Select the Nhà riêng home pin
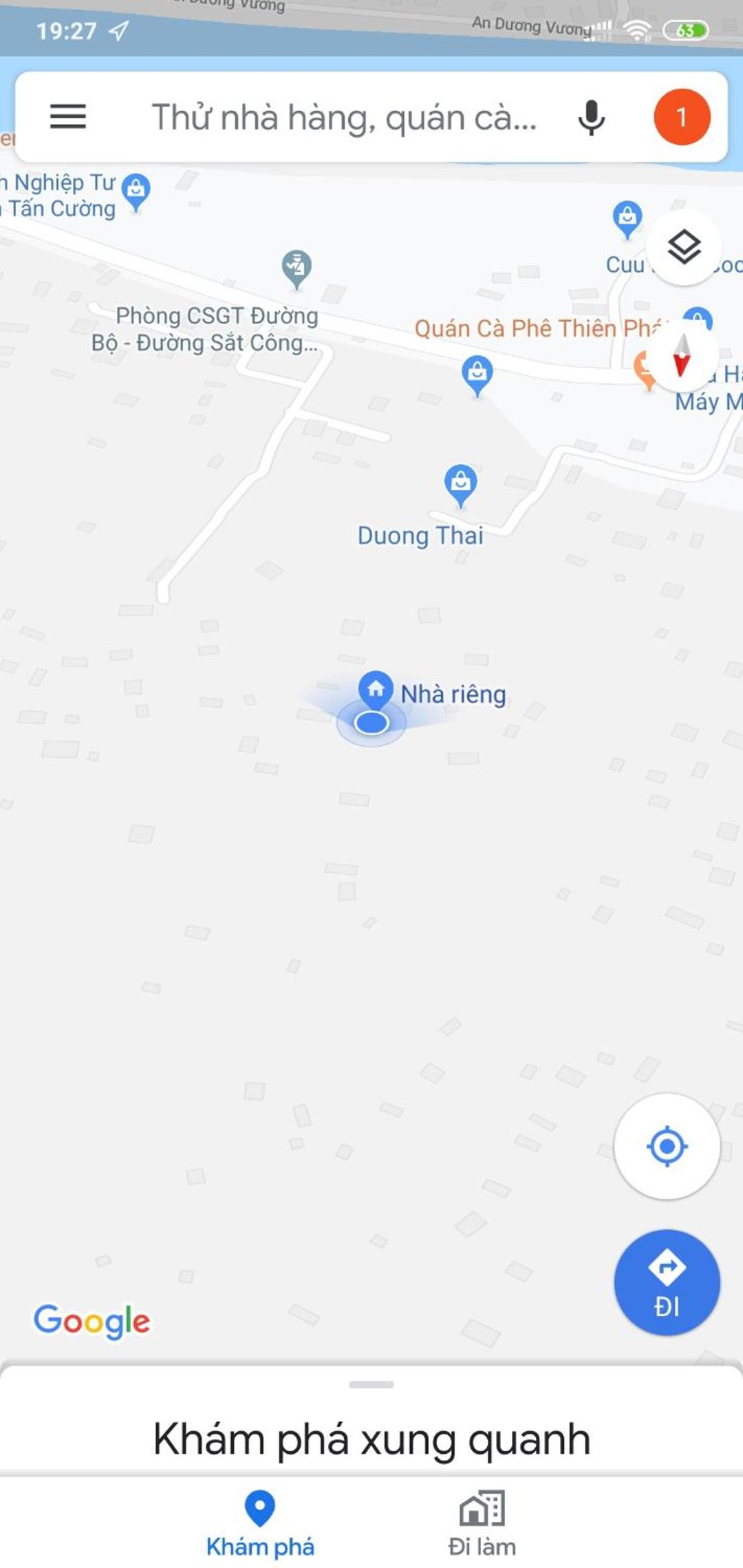This screenshot has height=1568, width=743. [376, 690]
